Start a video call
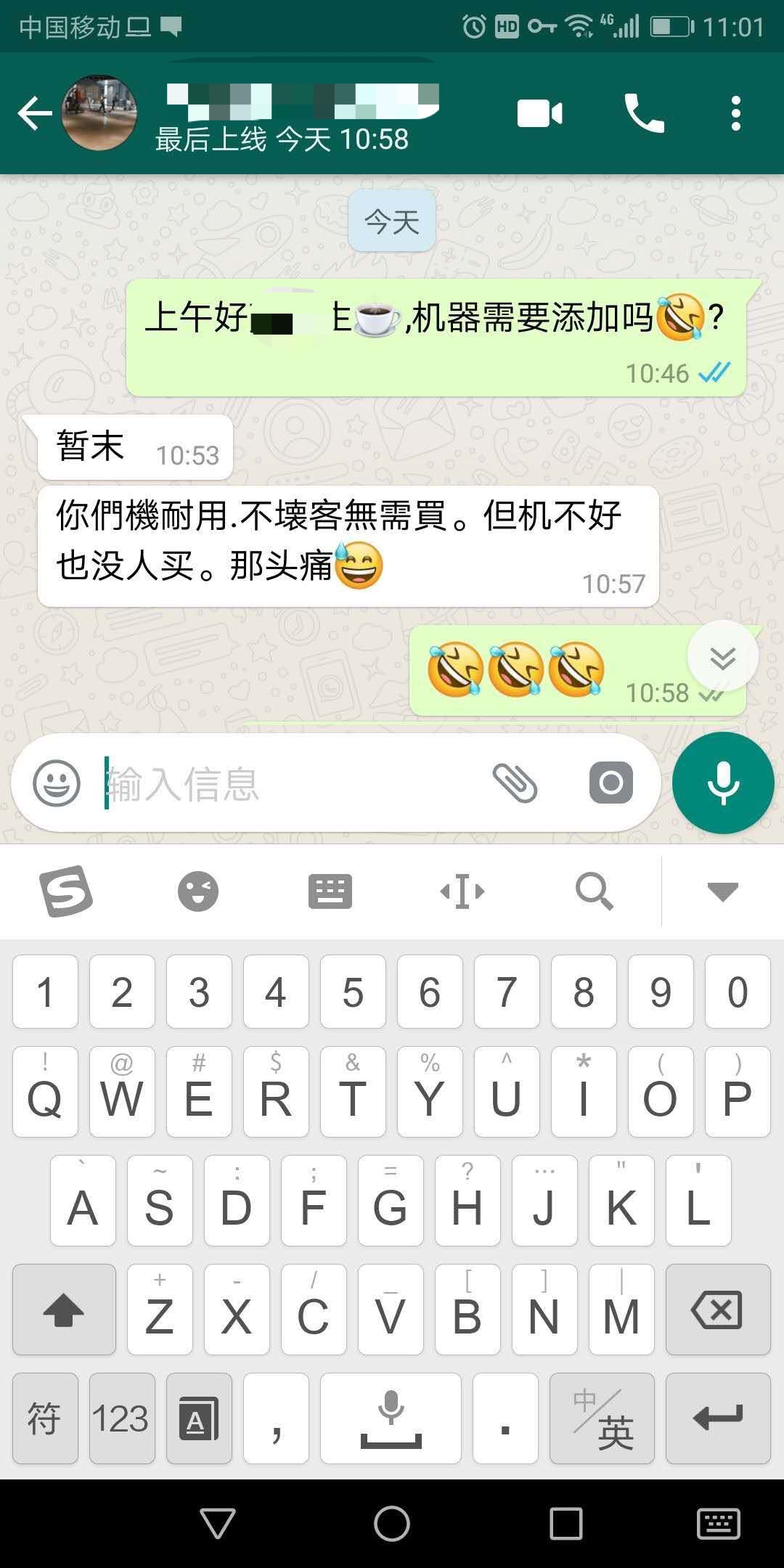This screenshot has width=784, height=1568. point(539,114)
